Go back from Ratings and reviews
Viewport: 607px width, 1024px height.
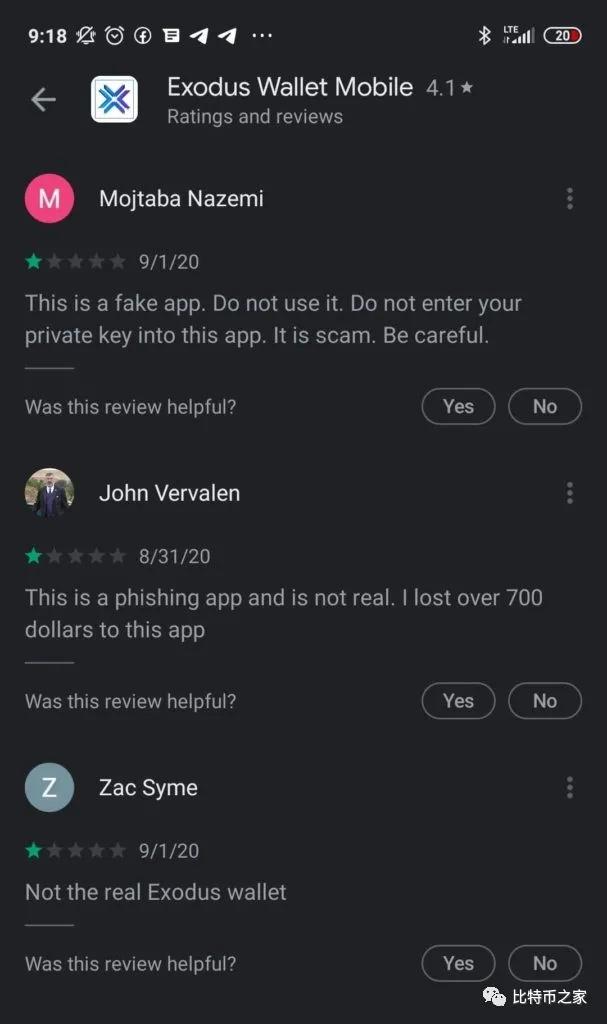[x=43, y=99]
